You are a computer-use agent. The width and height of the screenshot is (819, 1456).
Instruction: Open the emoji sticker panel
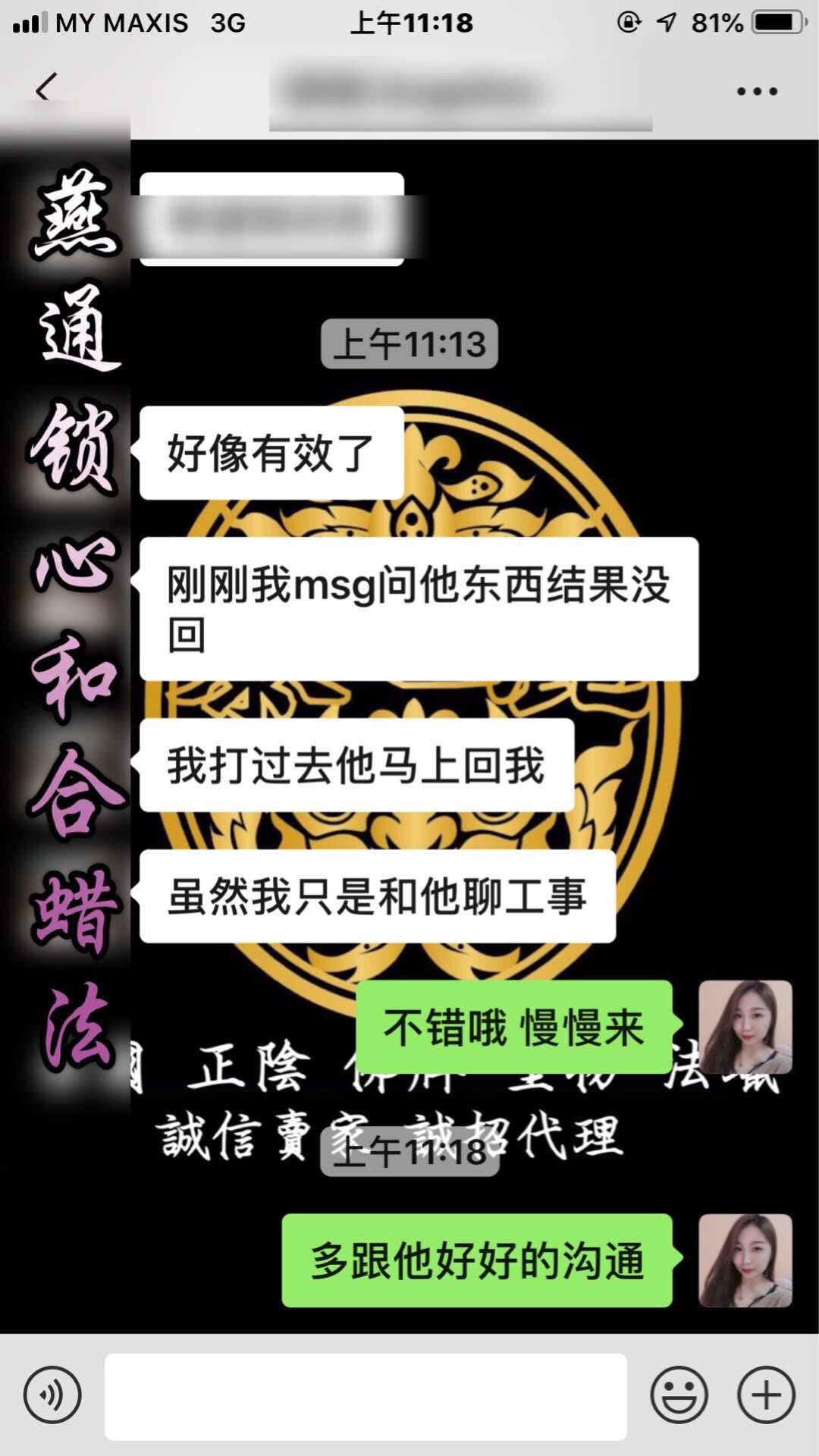click(x=679, y=1395)
